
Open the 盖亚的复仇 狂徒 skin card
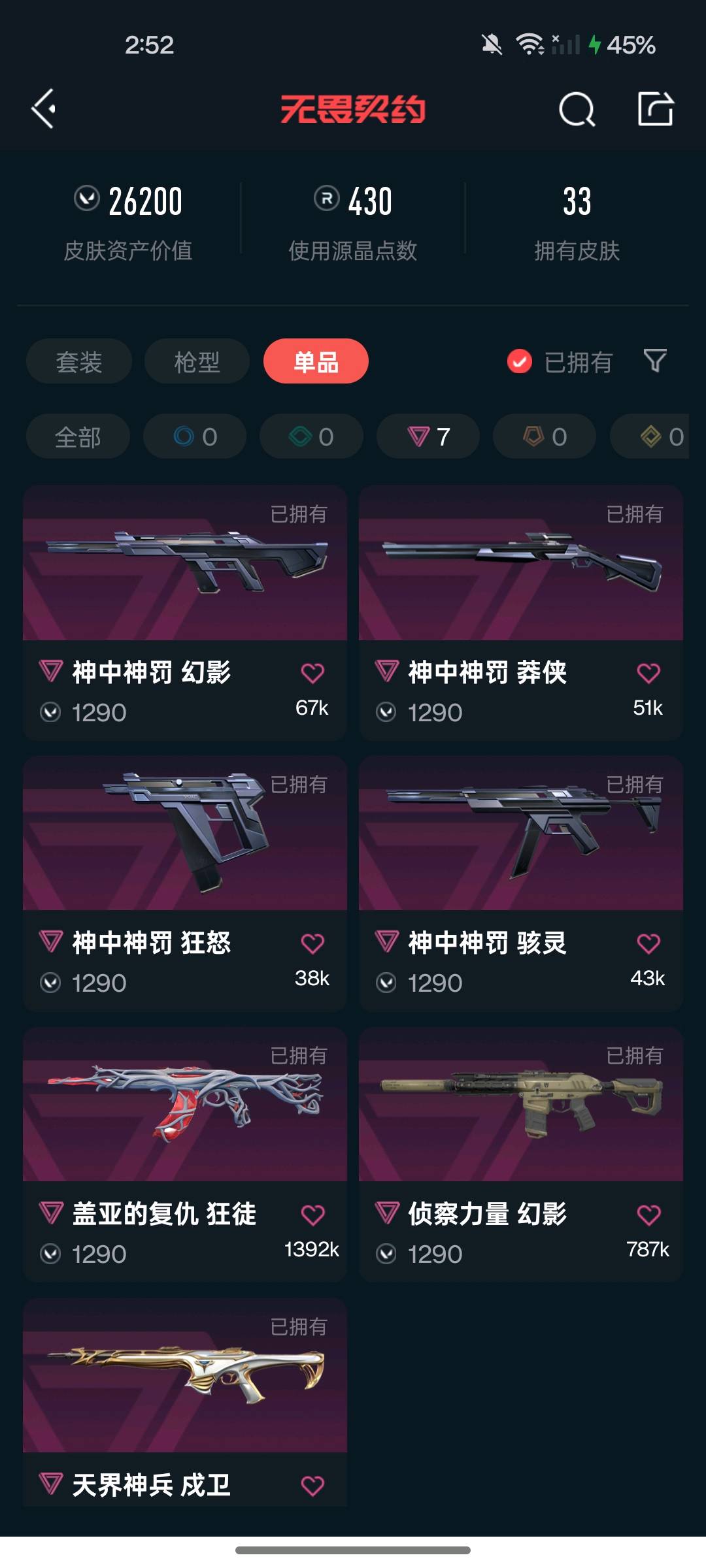185,1154
